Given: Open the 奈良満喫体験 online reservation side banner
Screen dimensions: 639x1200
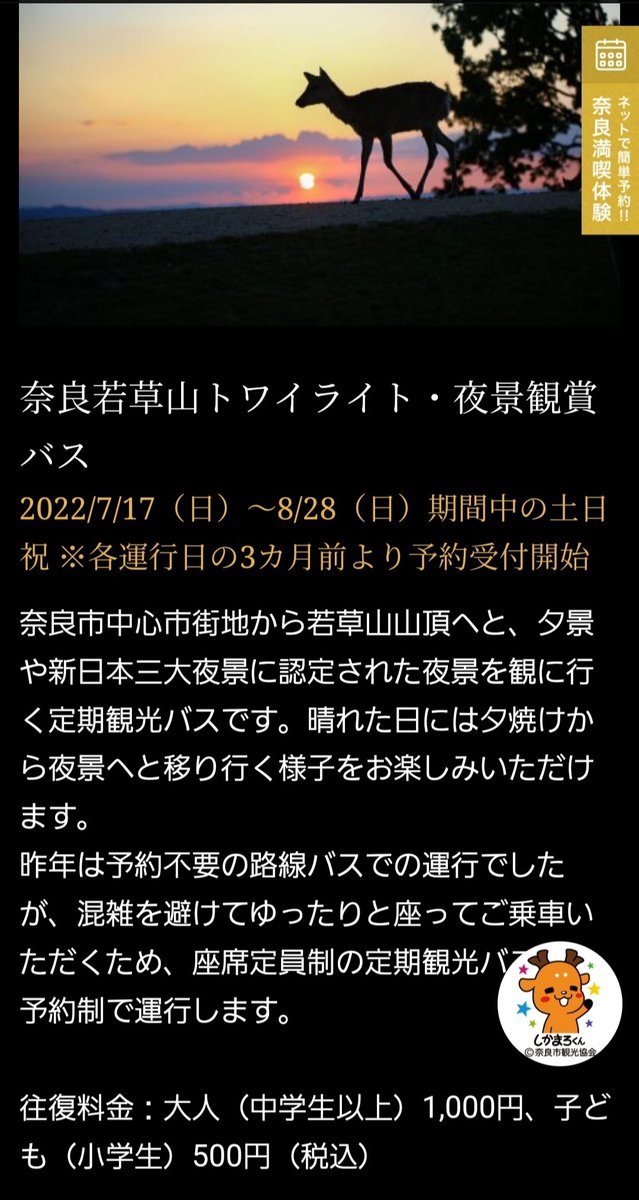Looking at the screenshot, I should pyautogui.click(x=609, y=130).
